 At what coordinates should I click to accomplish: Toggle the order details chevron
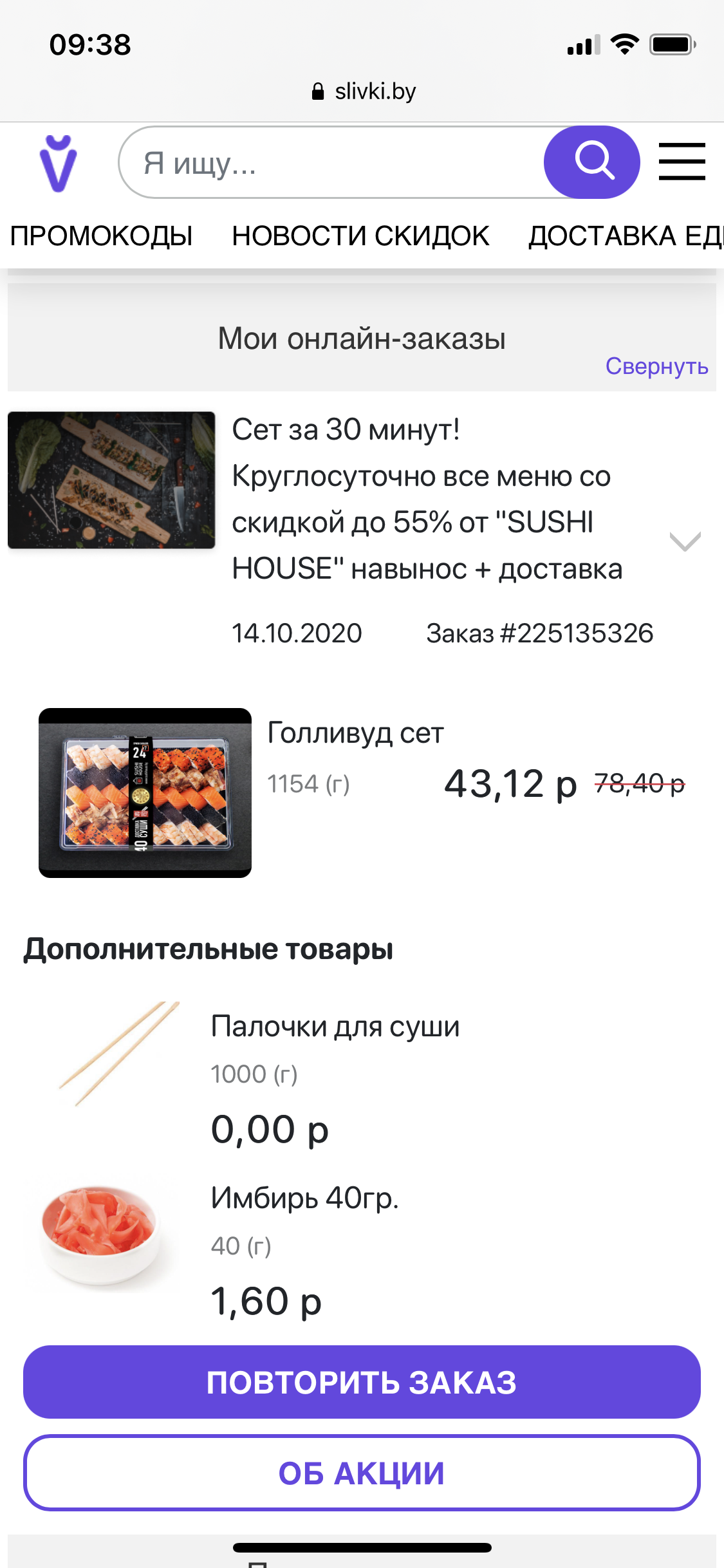click(x=685, y=541)
